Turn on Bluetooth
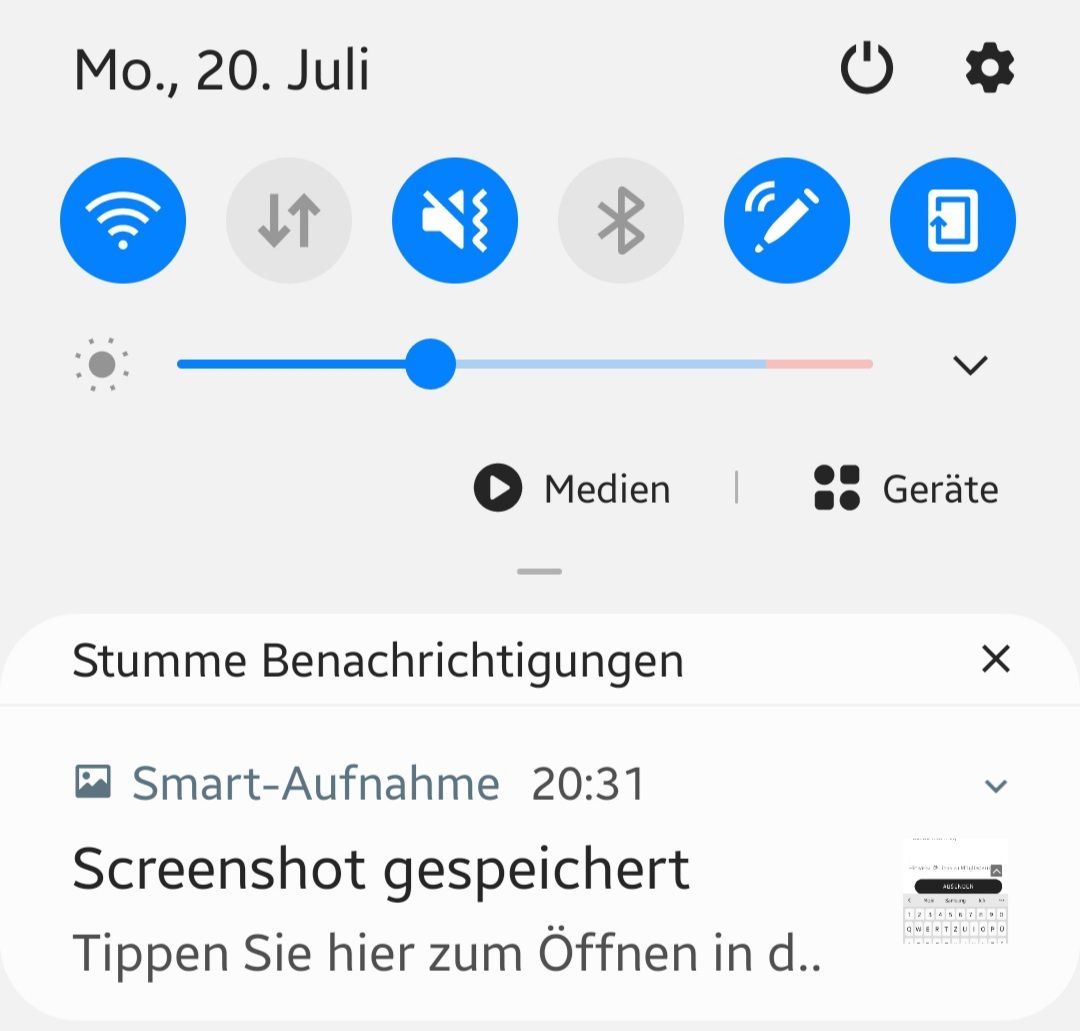 pos(621,220)
